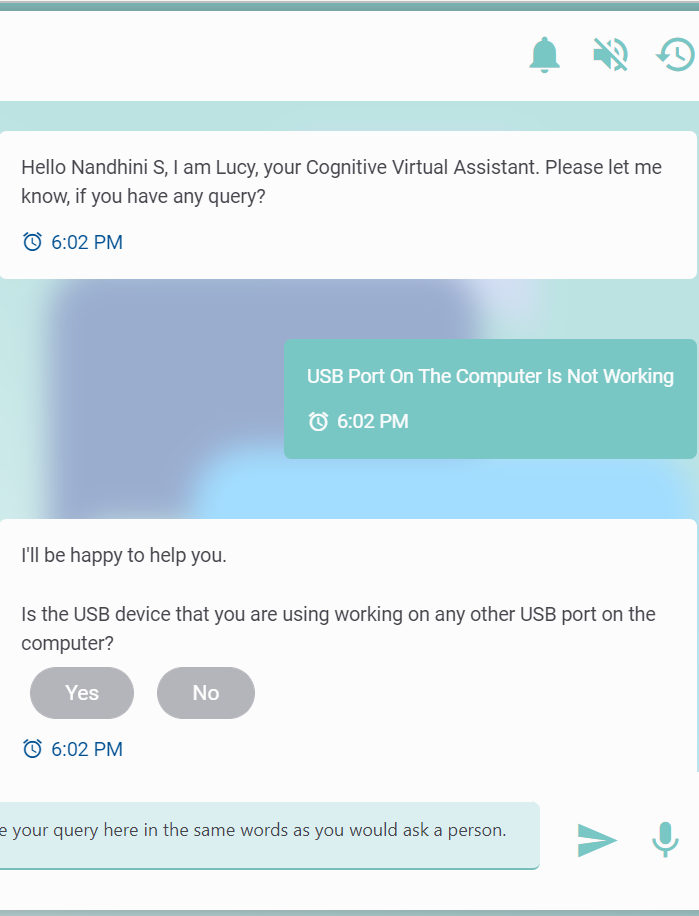
Task: Toggle the muted speaker icon
Action: 610,54
